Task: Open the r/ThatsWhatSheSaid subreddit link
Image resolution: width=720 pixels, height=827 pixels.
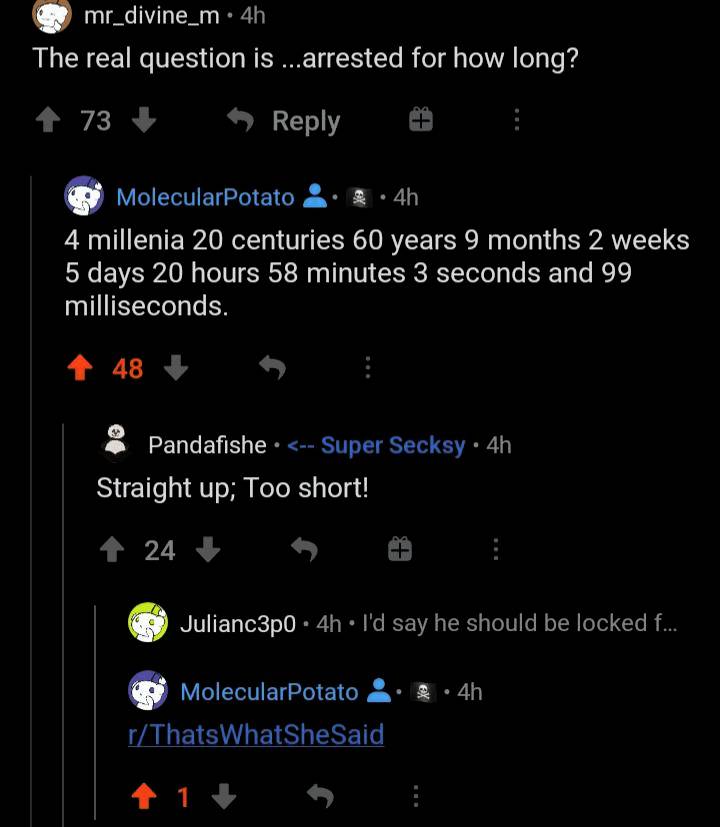Action: tap(255, 734)
